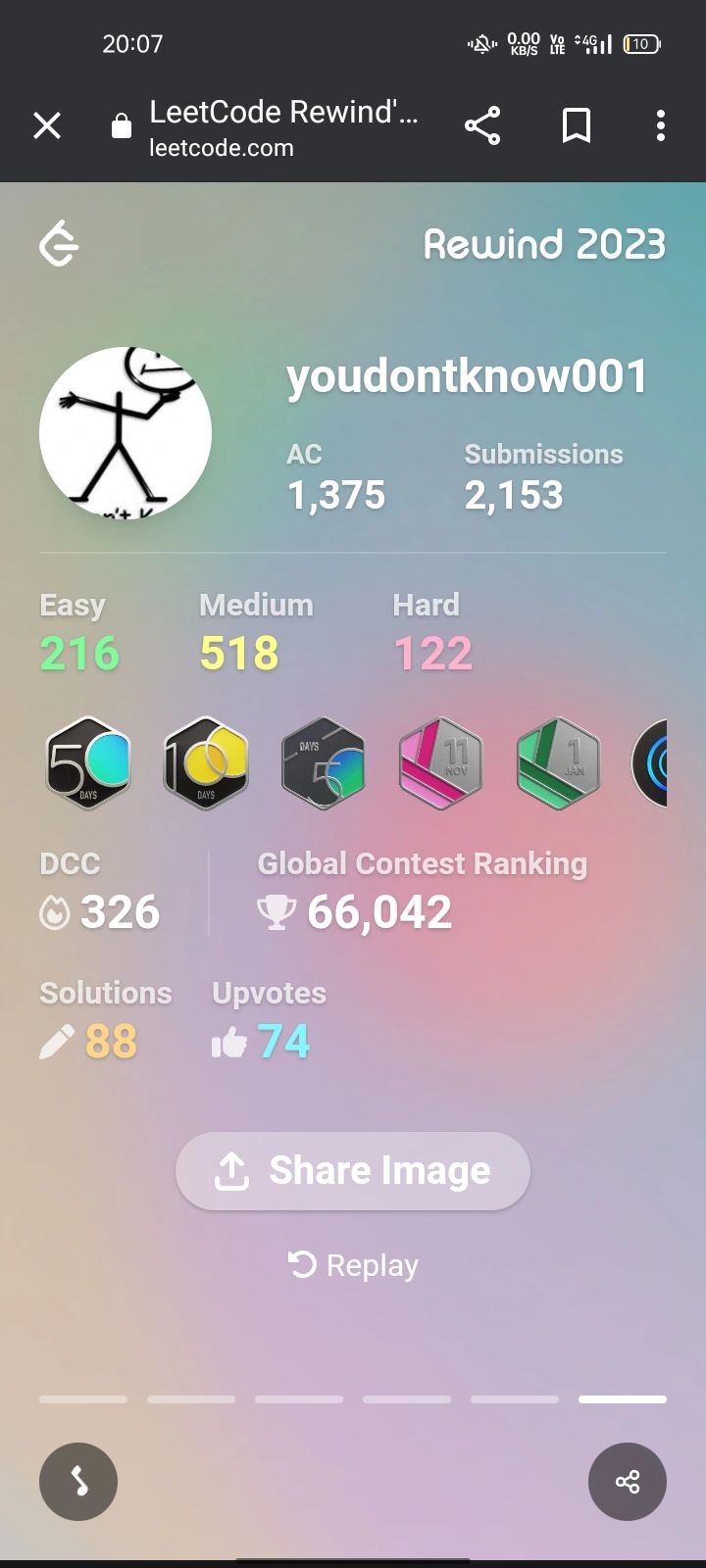Bookmark this LeetCode Rewind page

point(577,126)
